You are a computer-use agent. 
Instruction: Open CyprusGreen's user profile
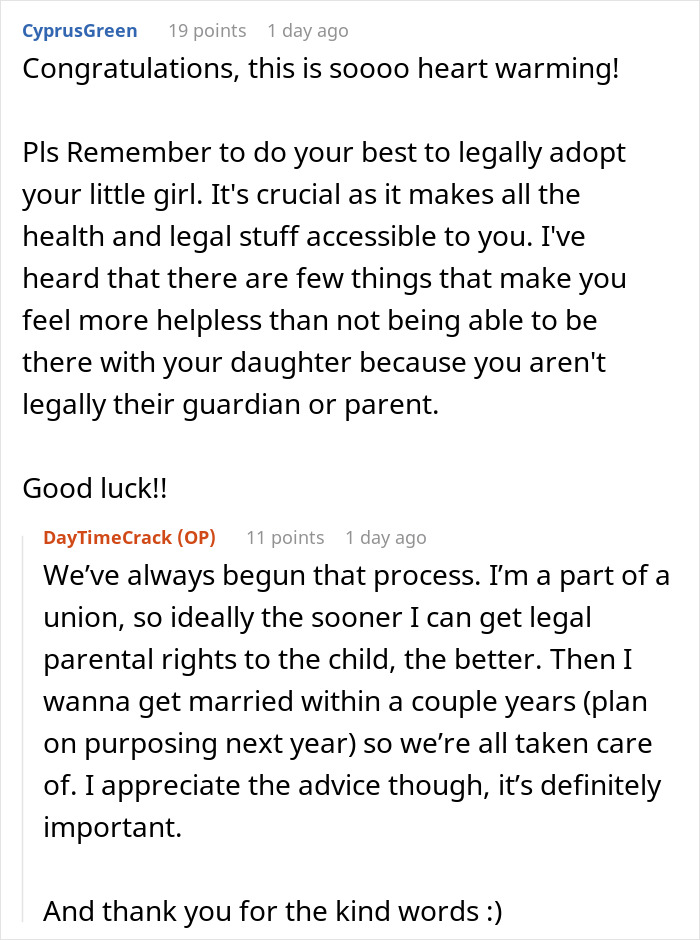tap(79, 31)
